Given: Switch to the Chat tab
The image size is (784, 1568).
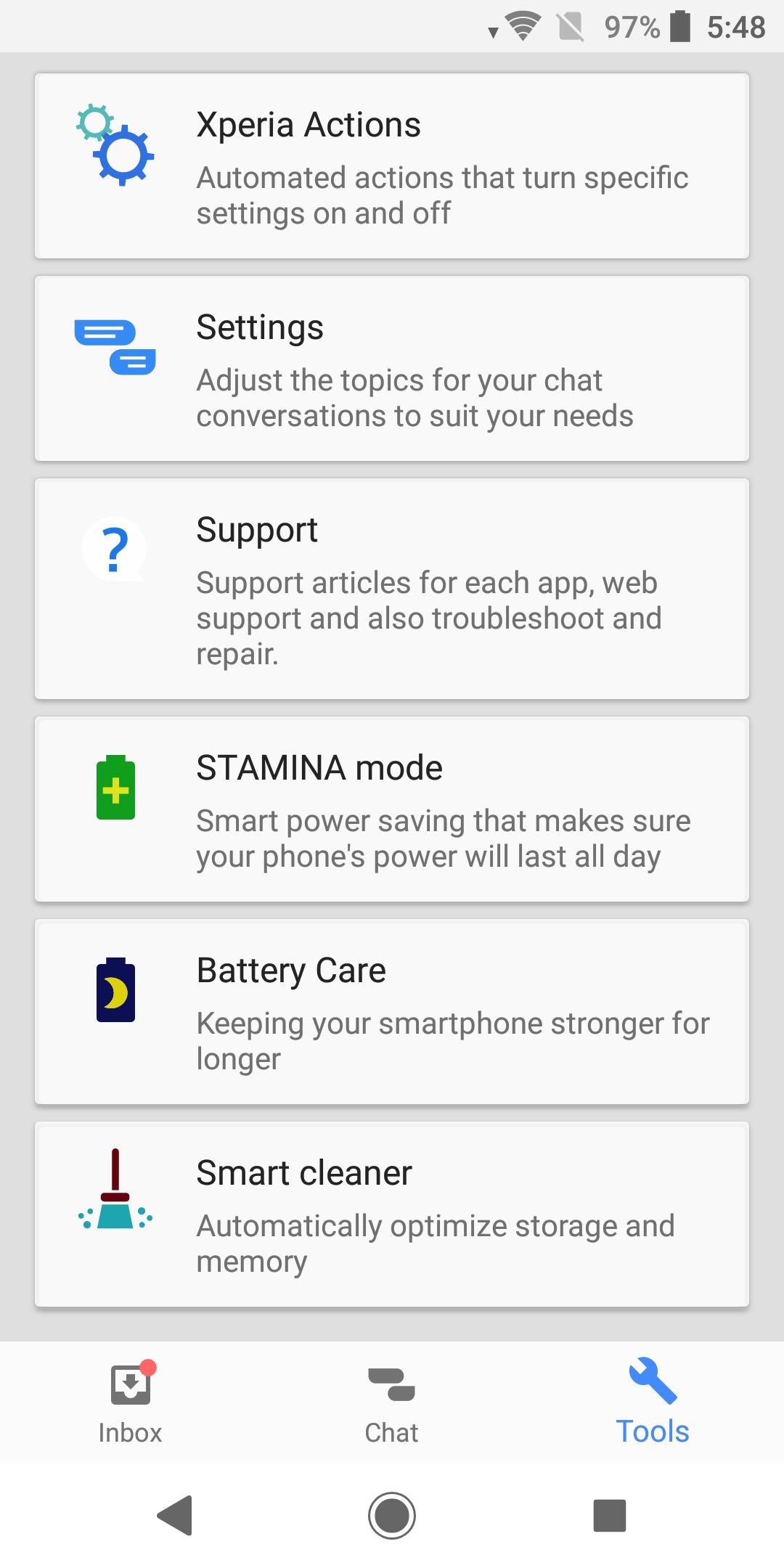Looking at the screenshot, I should coord(392,1402).
